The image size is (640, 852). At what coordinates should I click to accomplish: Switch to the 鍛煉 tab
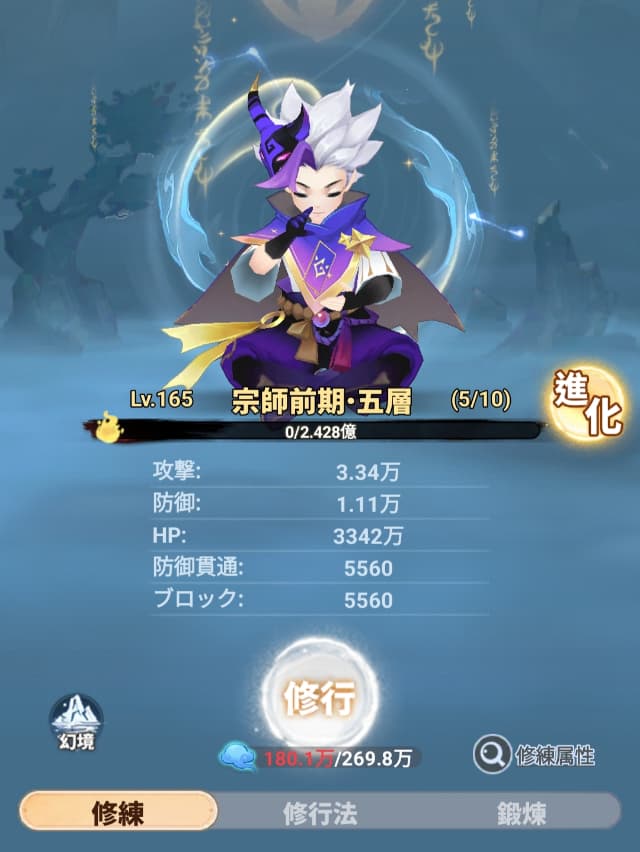(x=520, y=811)
